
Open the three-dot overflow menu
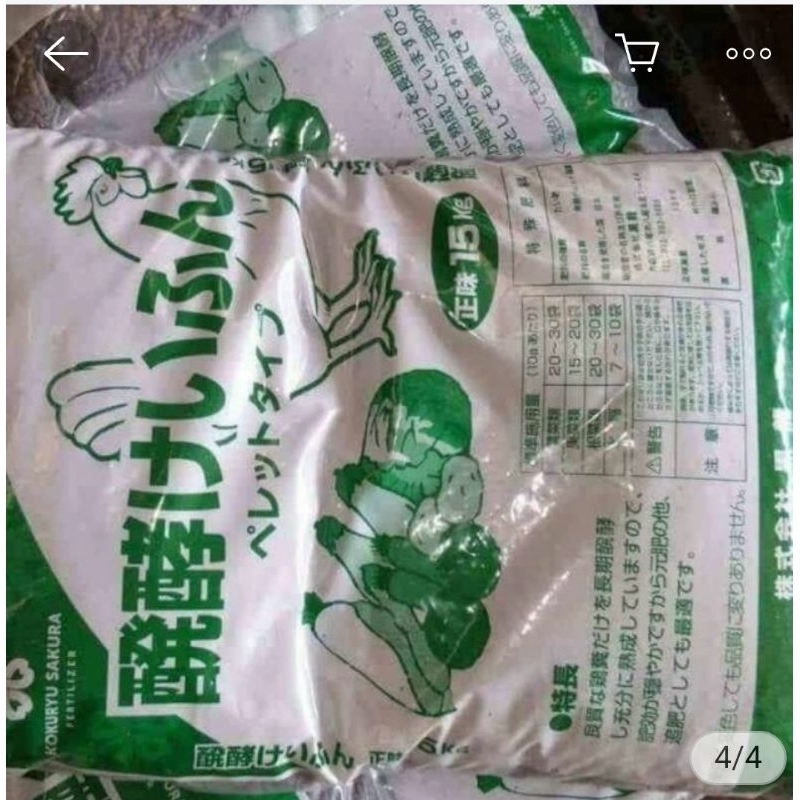(x=748, y=53)
